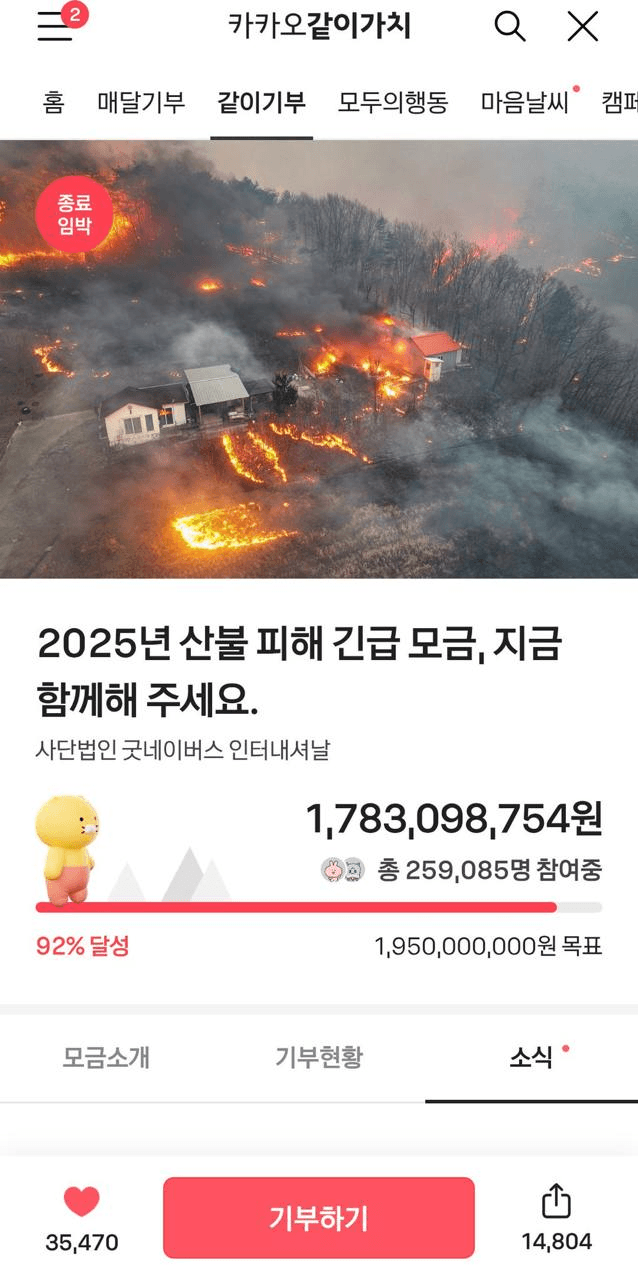This screenshot has width=638, height=1280.
Task: Tap the 기부하기 donate button
Action: 318,1217
